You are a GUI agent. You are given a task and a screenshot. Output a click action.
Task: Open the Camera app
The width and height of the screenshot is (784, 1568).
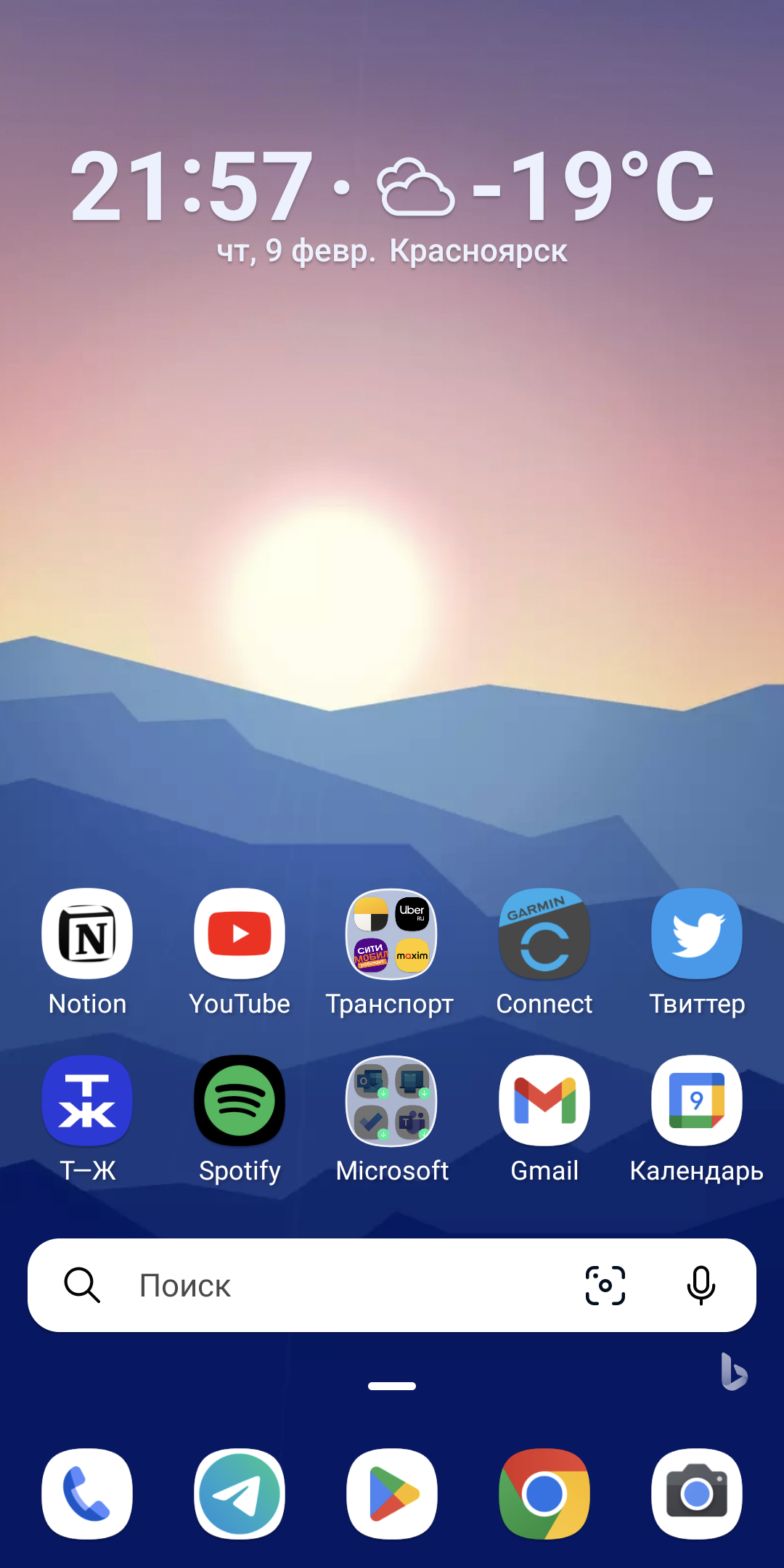point(697,1494)
